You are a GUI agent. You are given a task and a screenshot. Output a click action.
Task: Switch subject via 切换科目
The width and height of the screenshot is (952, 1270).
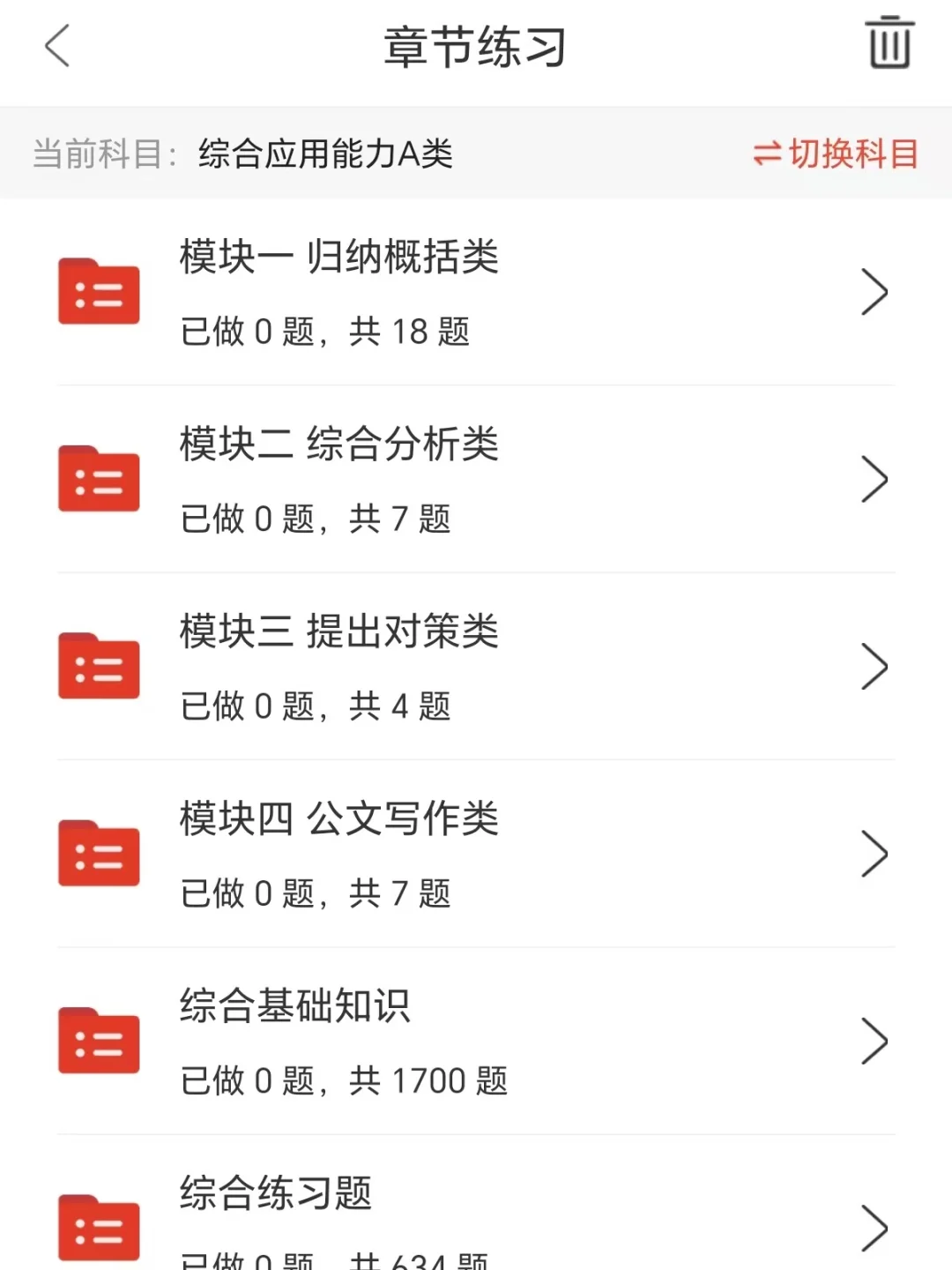click(836, 154)
